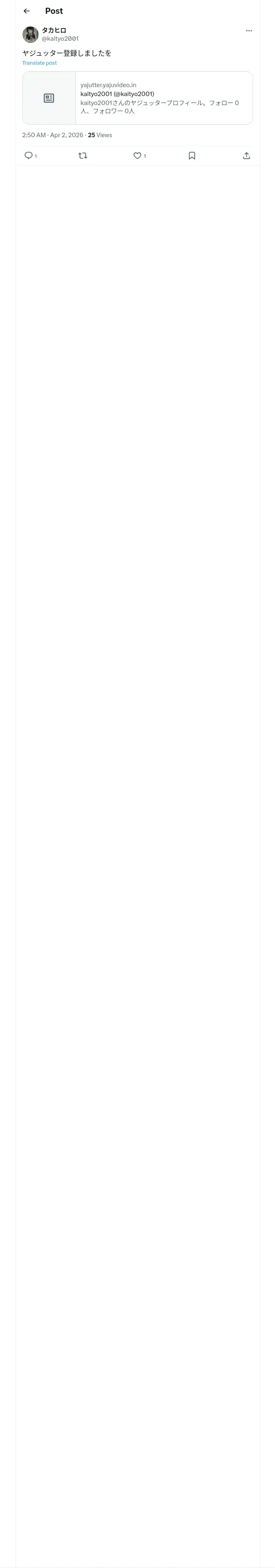Like the post by タカヒロ

[x=137, y=156]
